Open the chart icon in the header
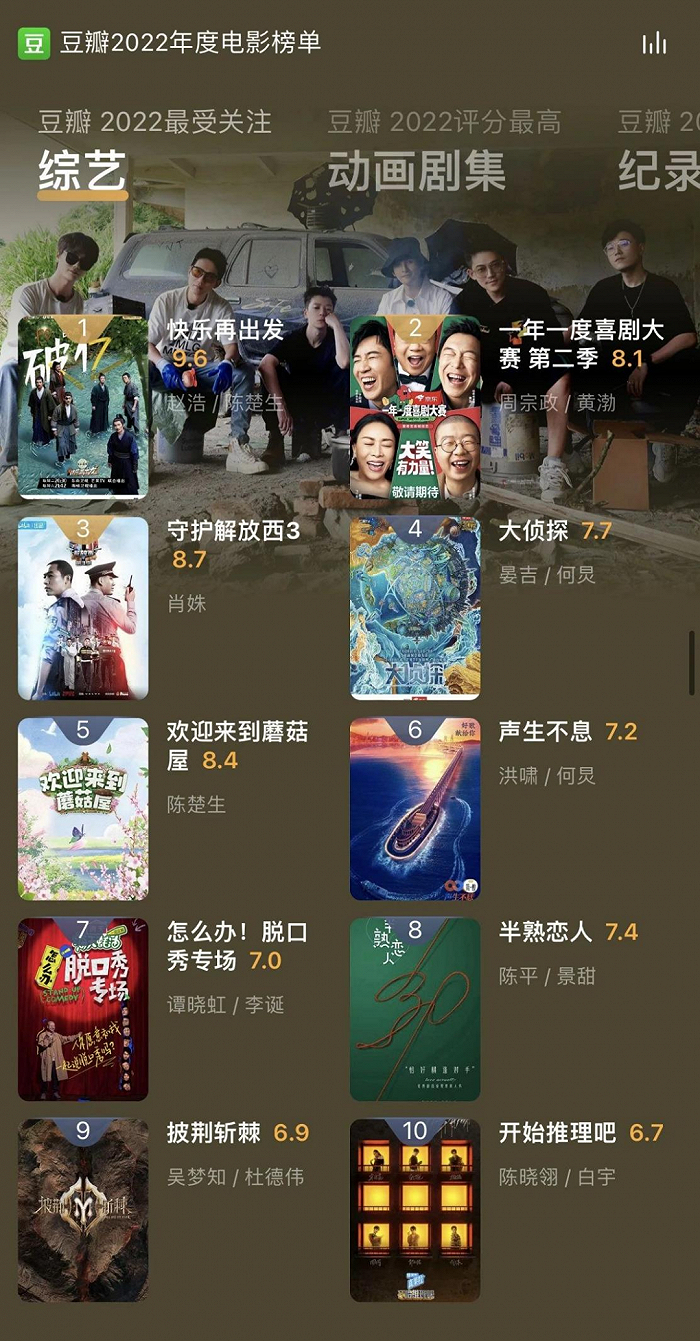The image size is (700, 1341). click(x=654, y=43)
